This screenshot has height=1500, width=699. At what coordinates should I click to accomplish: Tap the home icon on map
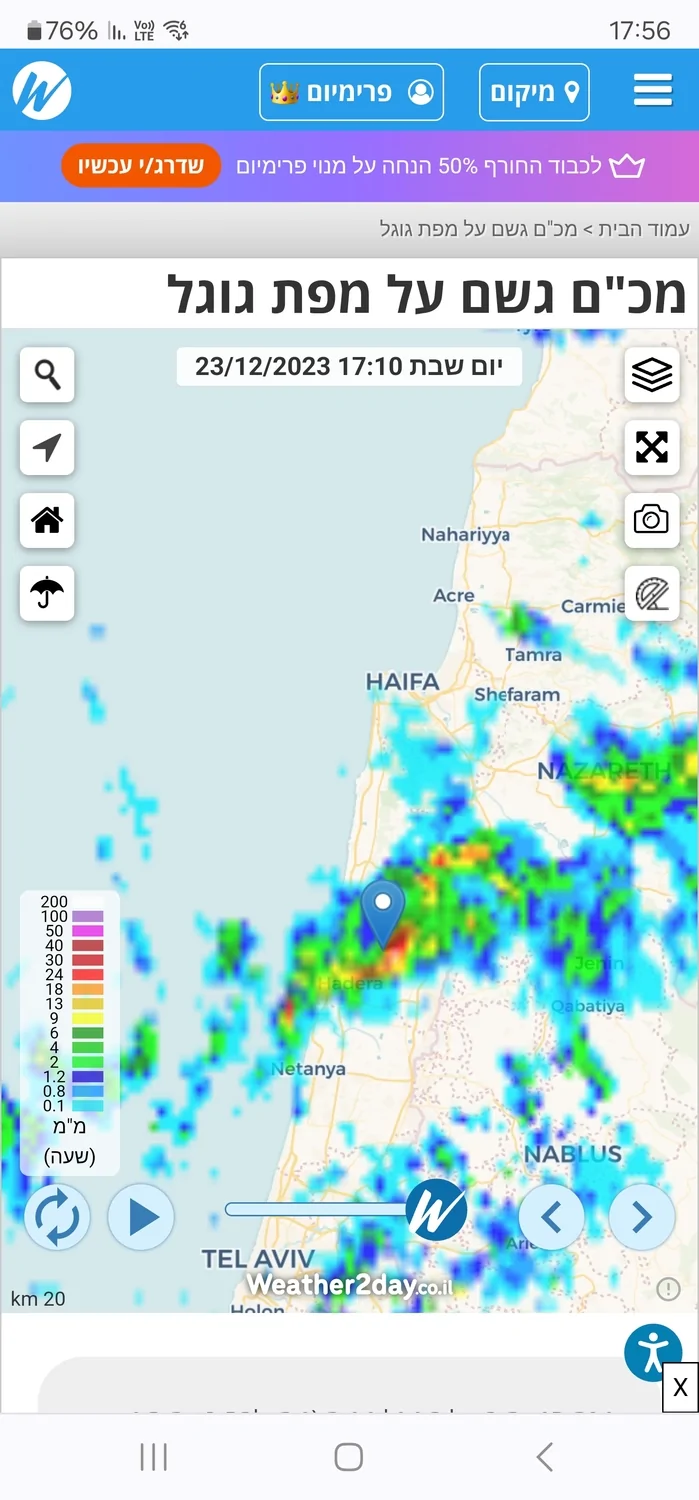47,520
